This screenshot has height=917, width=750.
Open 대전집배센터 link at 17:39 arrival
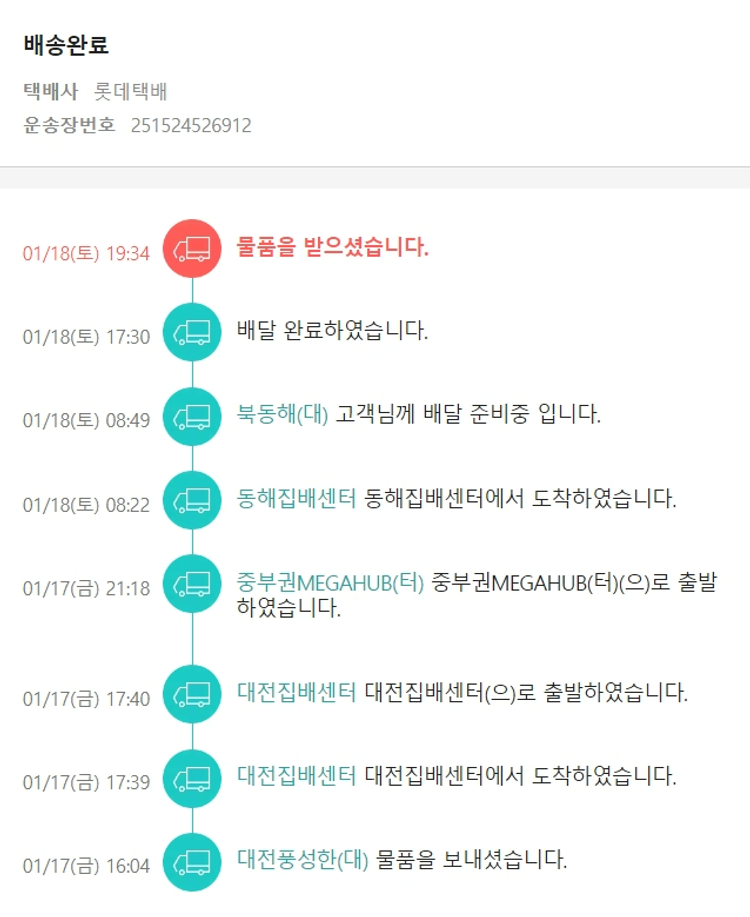[296, 775]
